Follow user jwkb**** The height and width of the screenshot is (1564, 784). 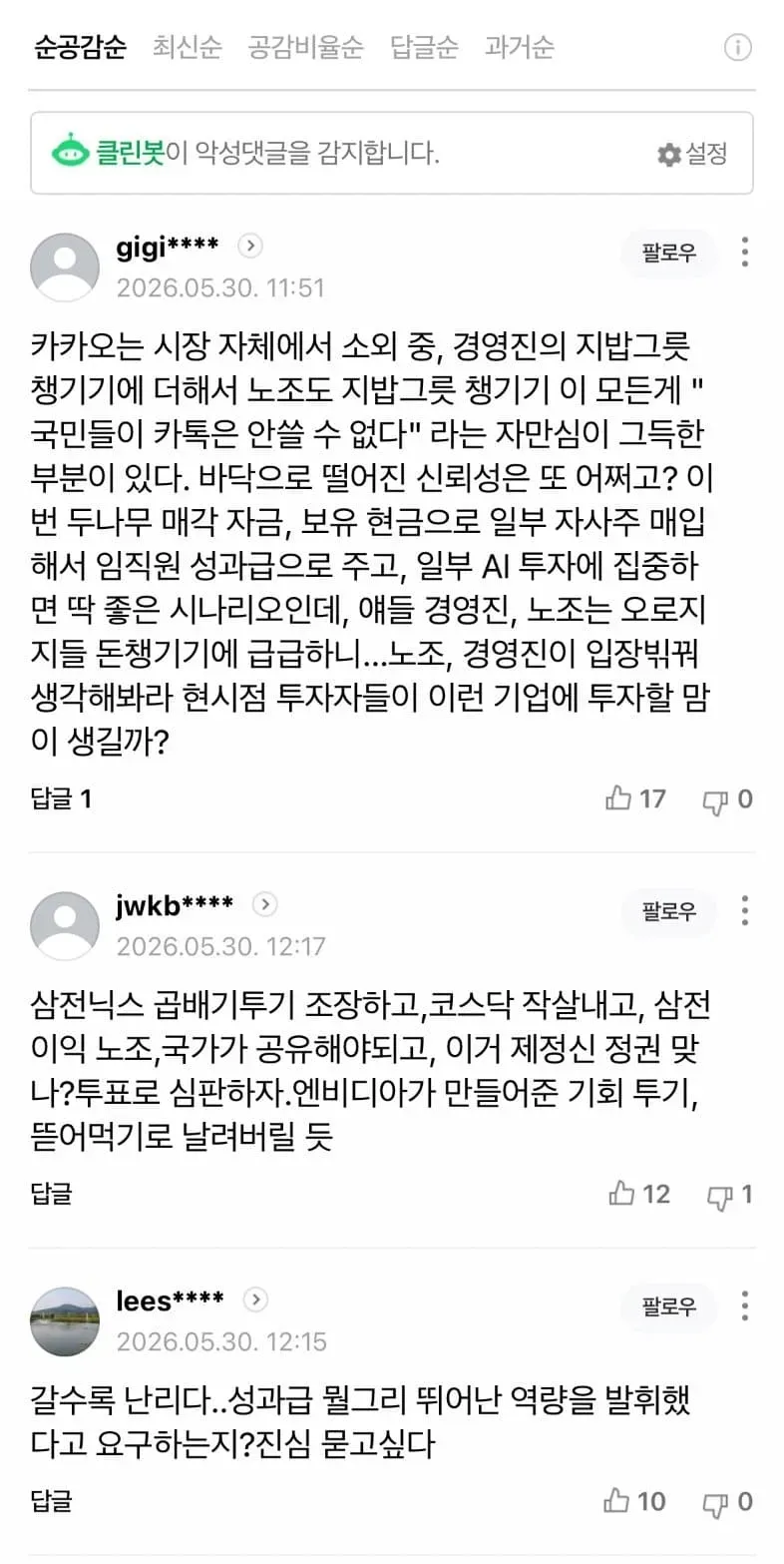(x=668, y=911)
